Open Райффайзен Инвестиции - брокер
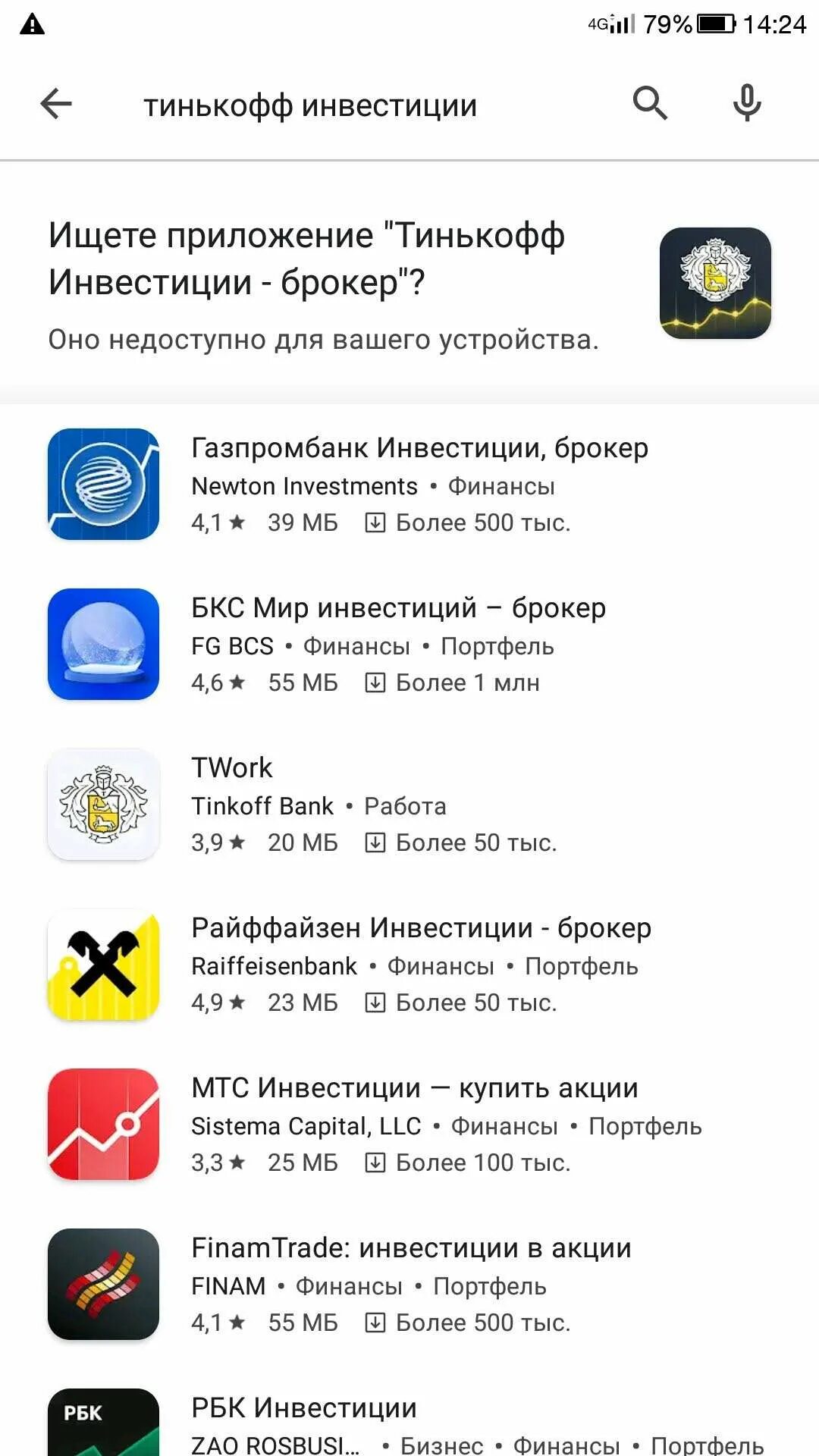The width and height of the screenshot is (819, 1456). (409, 965)
